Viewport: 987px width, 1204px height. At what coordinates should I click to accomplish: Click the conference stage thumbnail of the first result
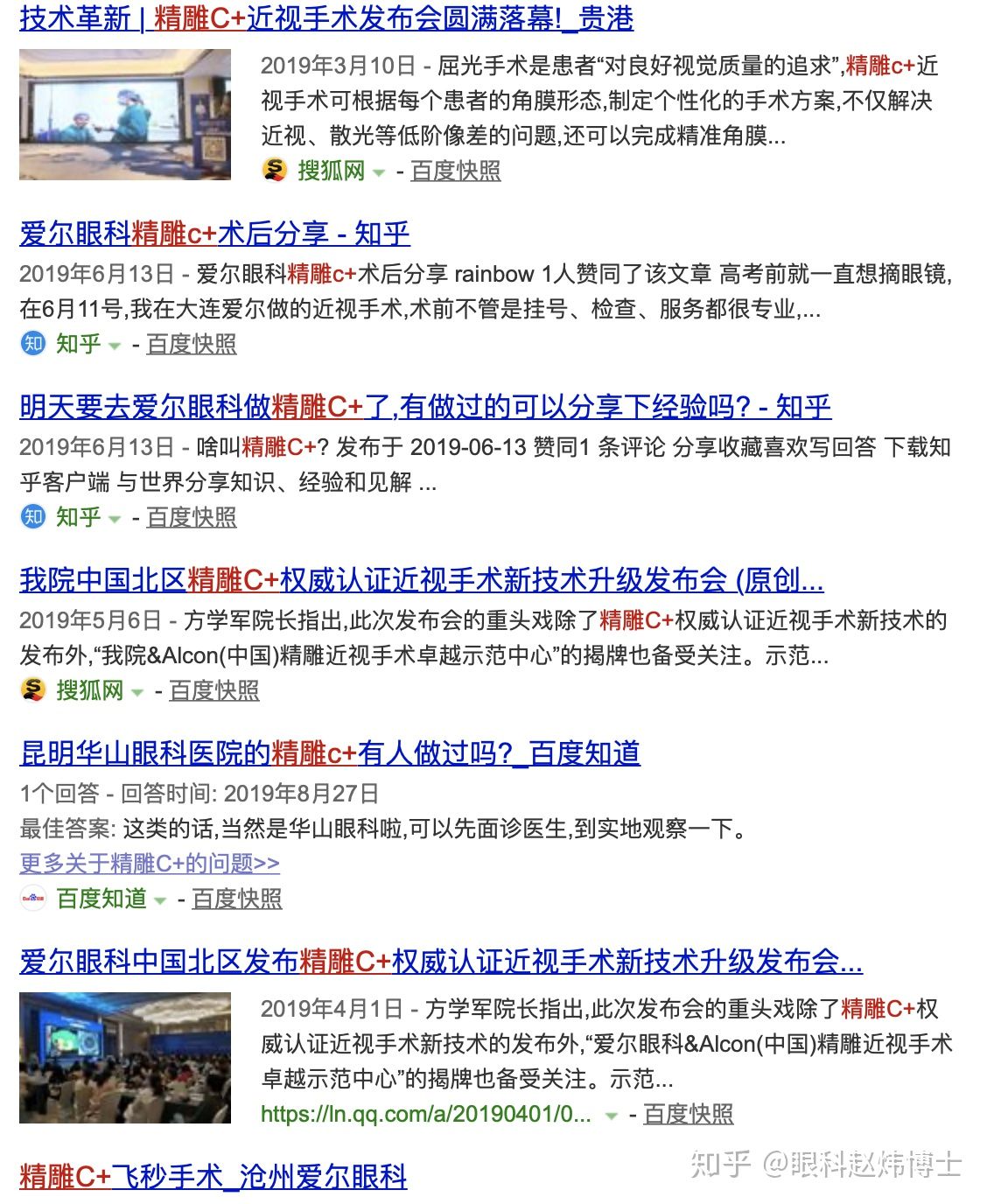pos(127,112)
